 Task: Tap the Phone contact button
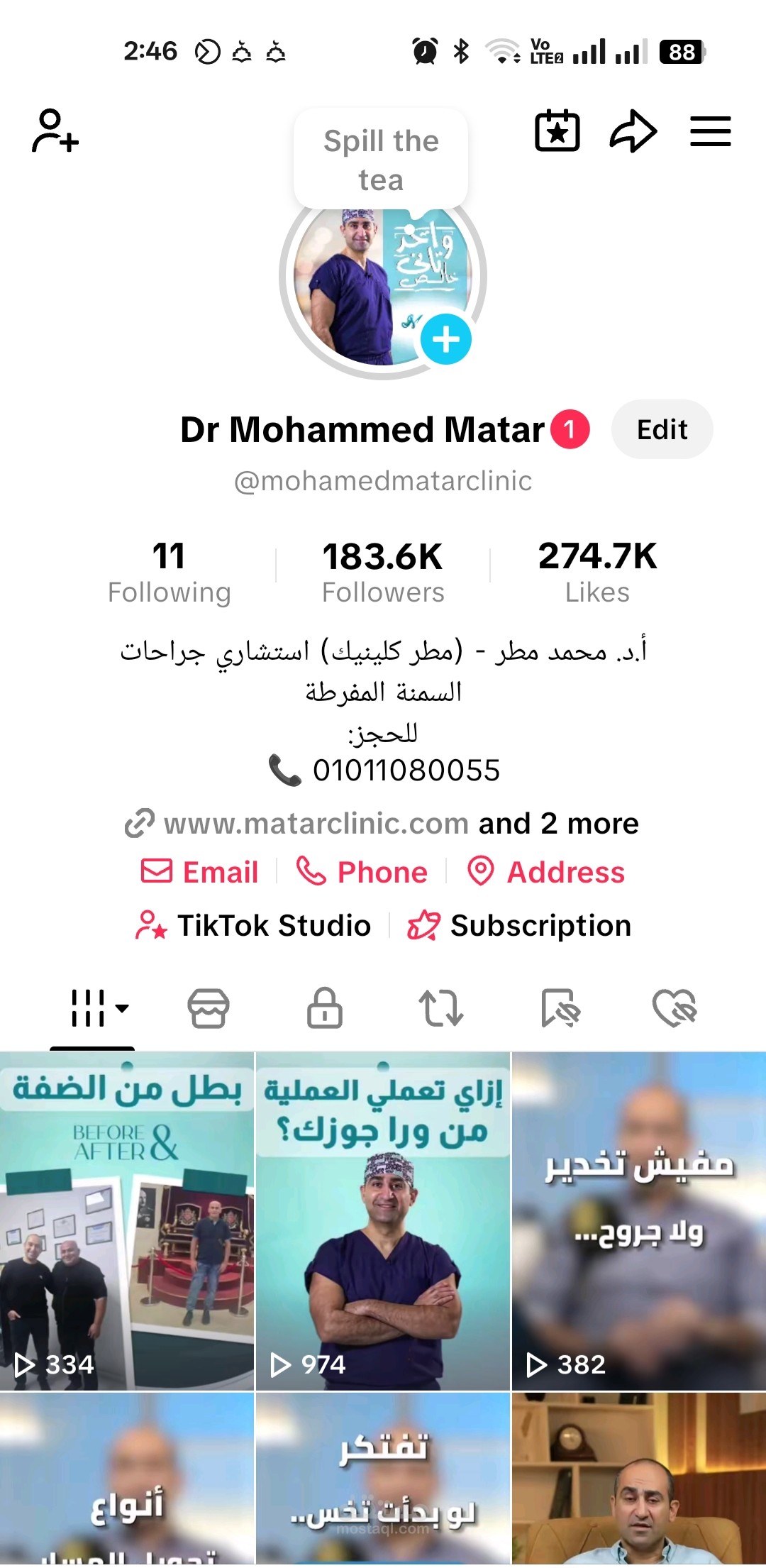coord(362,872)
